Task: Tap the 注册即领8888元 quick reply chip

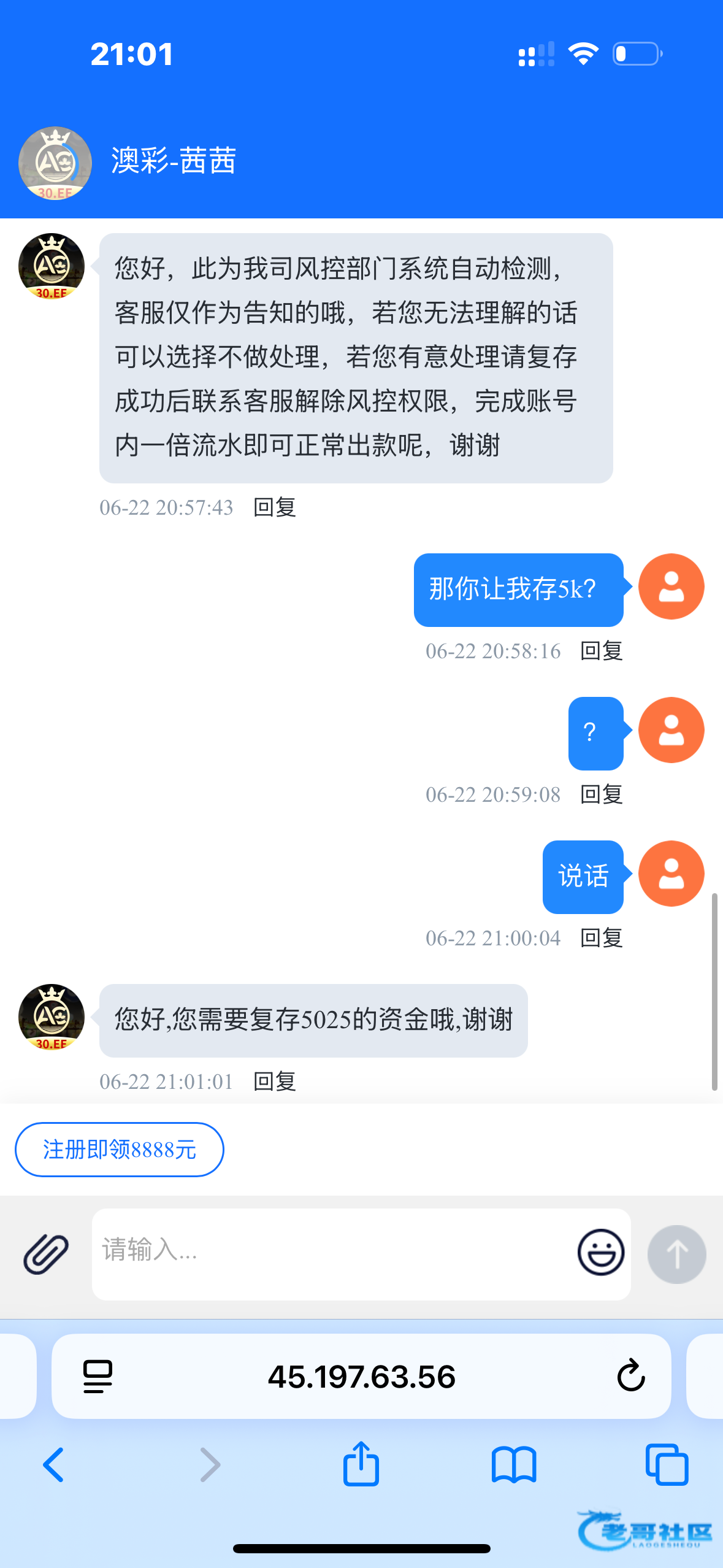Action: pyautogui.click(x=120, y=1149)
